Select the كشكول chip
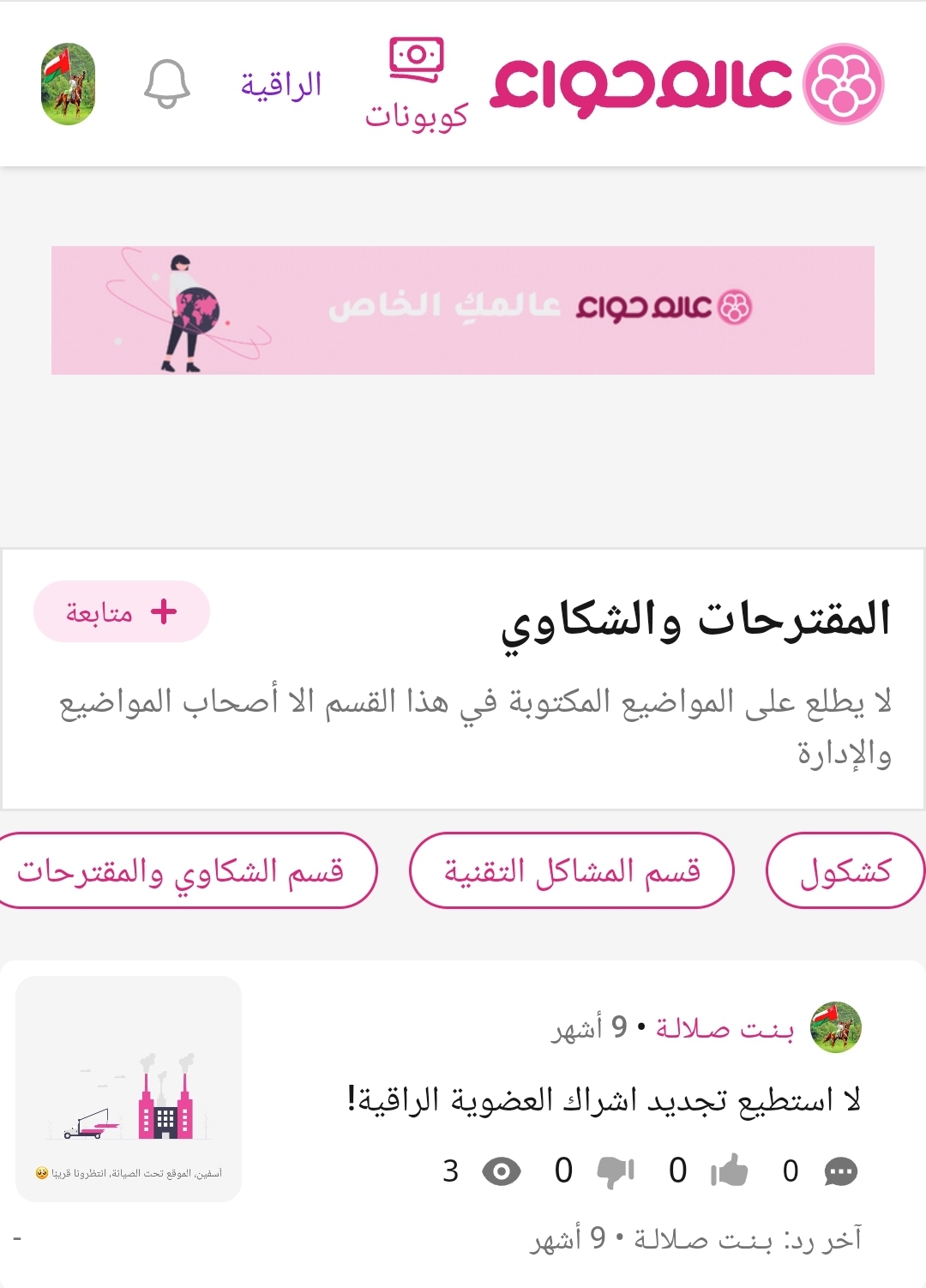Image resolution: width=926 pixels, height=1288 pixels. pyautogui.click(x=845, y=870)
